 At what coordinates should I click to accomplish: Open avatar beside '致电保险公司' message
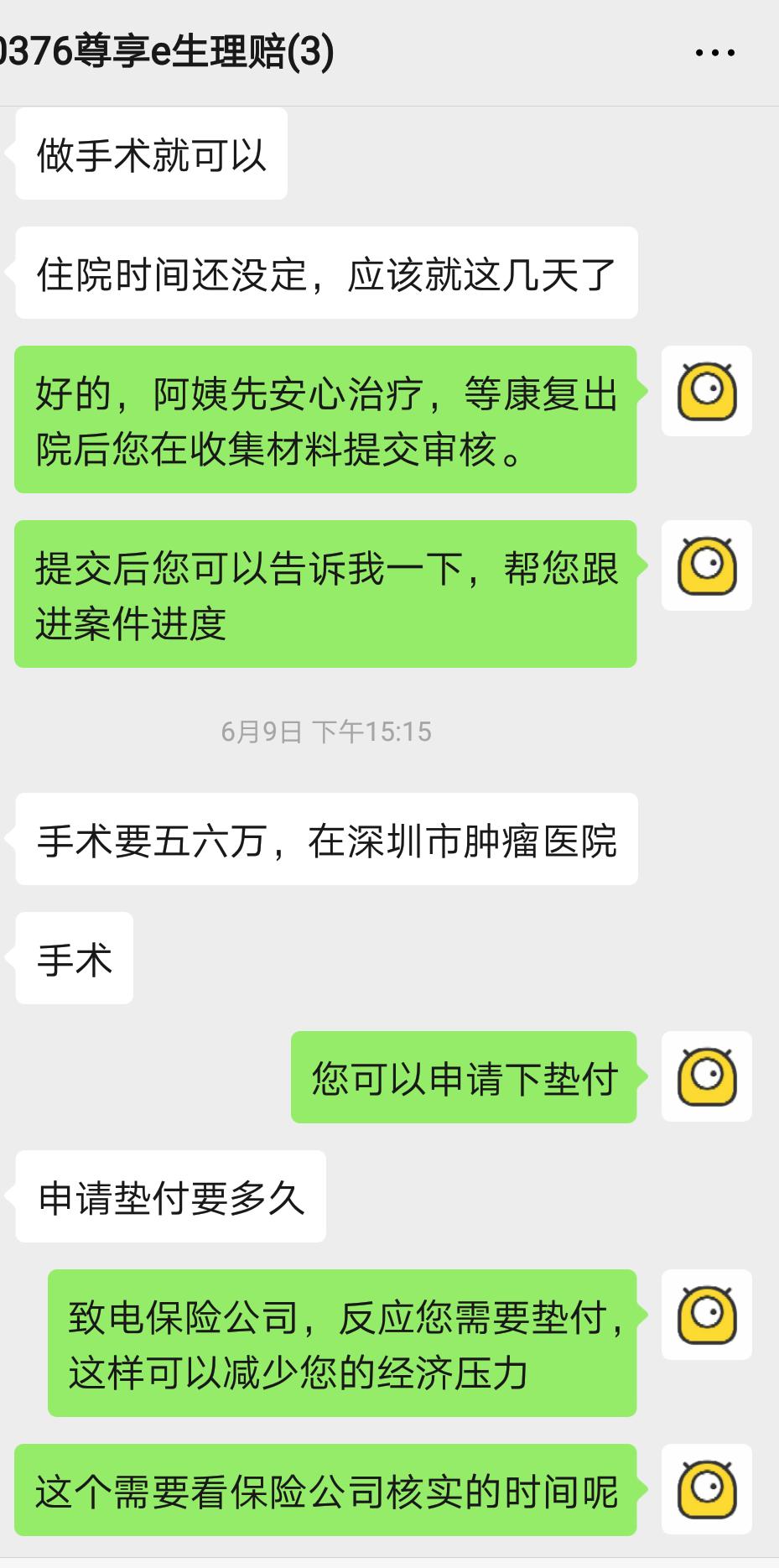706,1312
